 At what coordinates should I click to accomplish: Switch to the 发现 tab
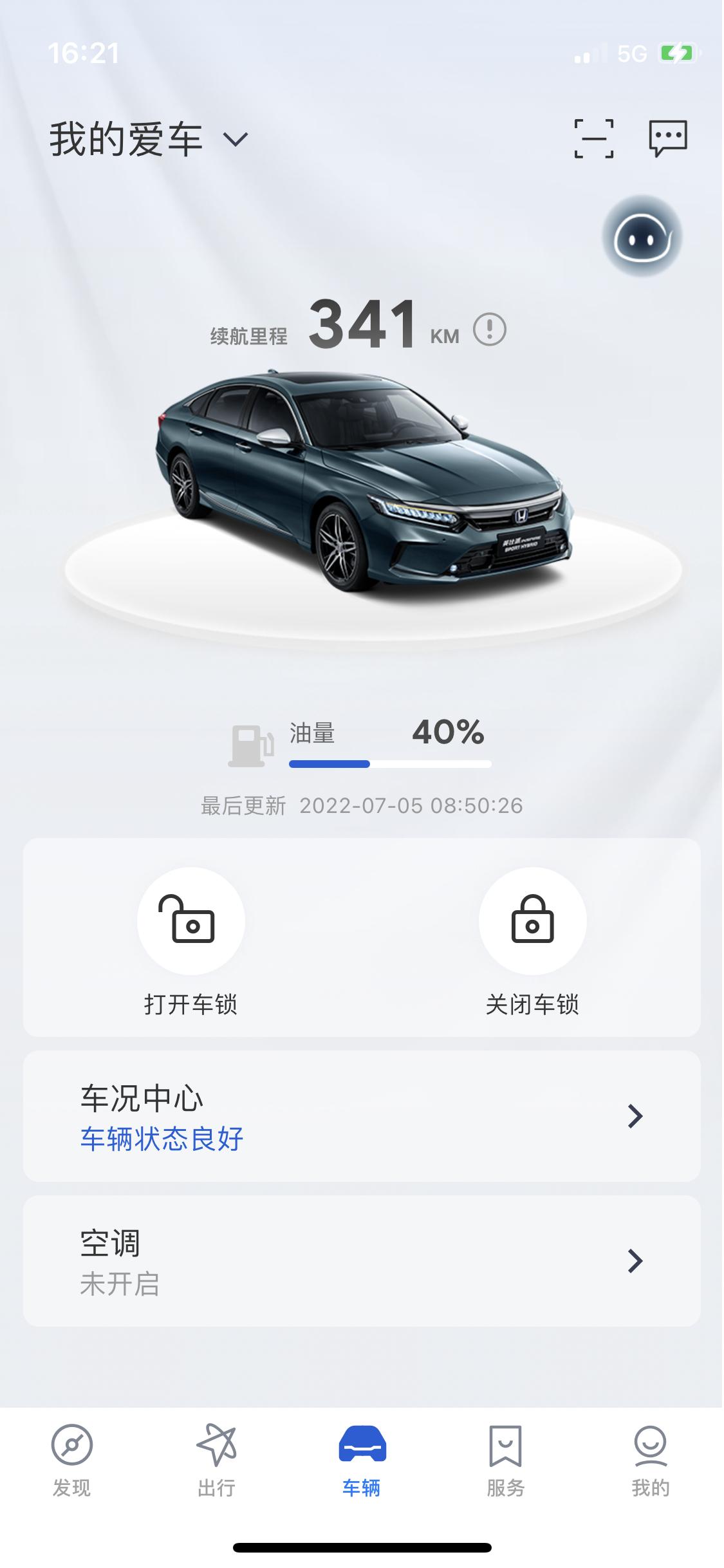point(71,1461)
